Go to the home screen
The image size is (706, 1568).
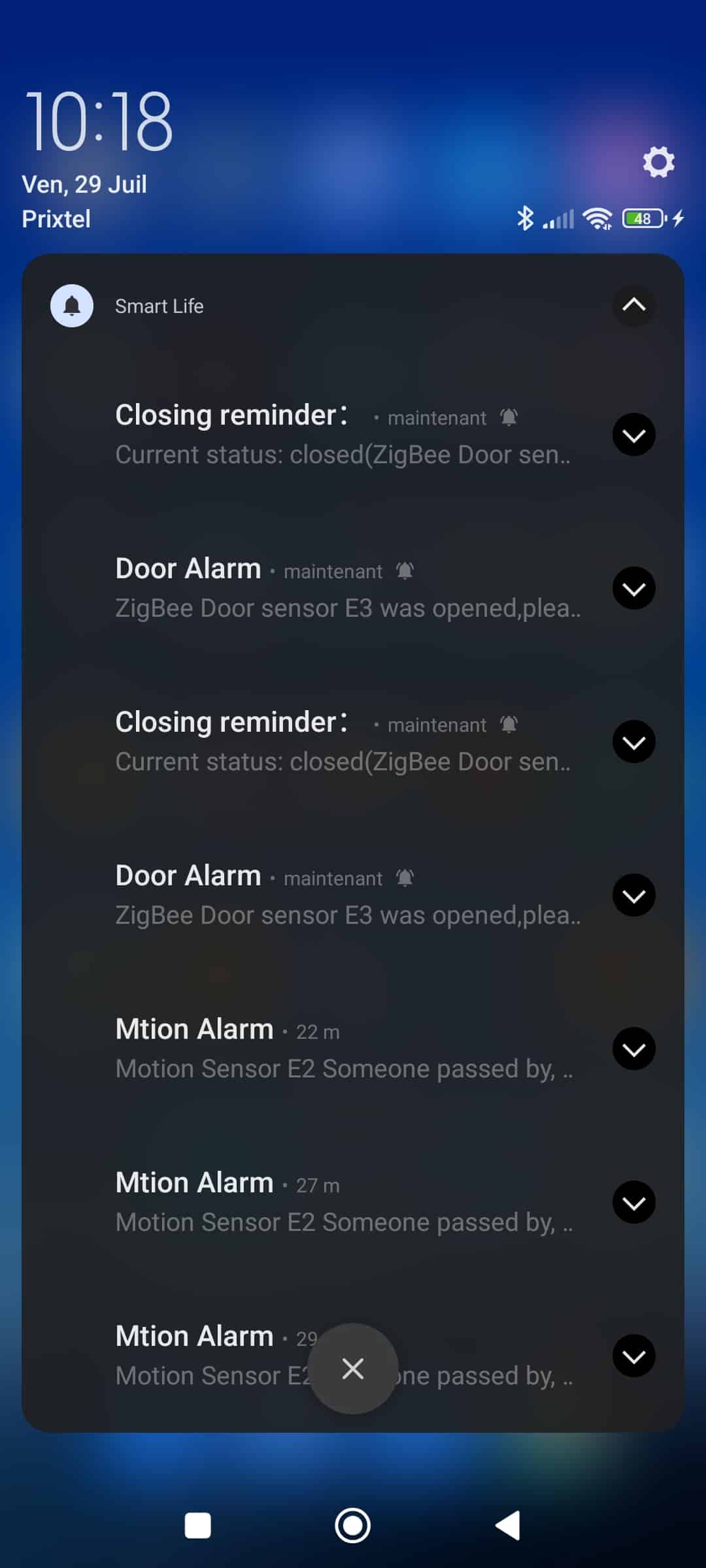pos(353,1526)
